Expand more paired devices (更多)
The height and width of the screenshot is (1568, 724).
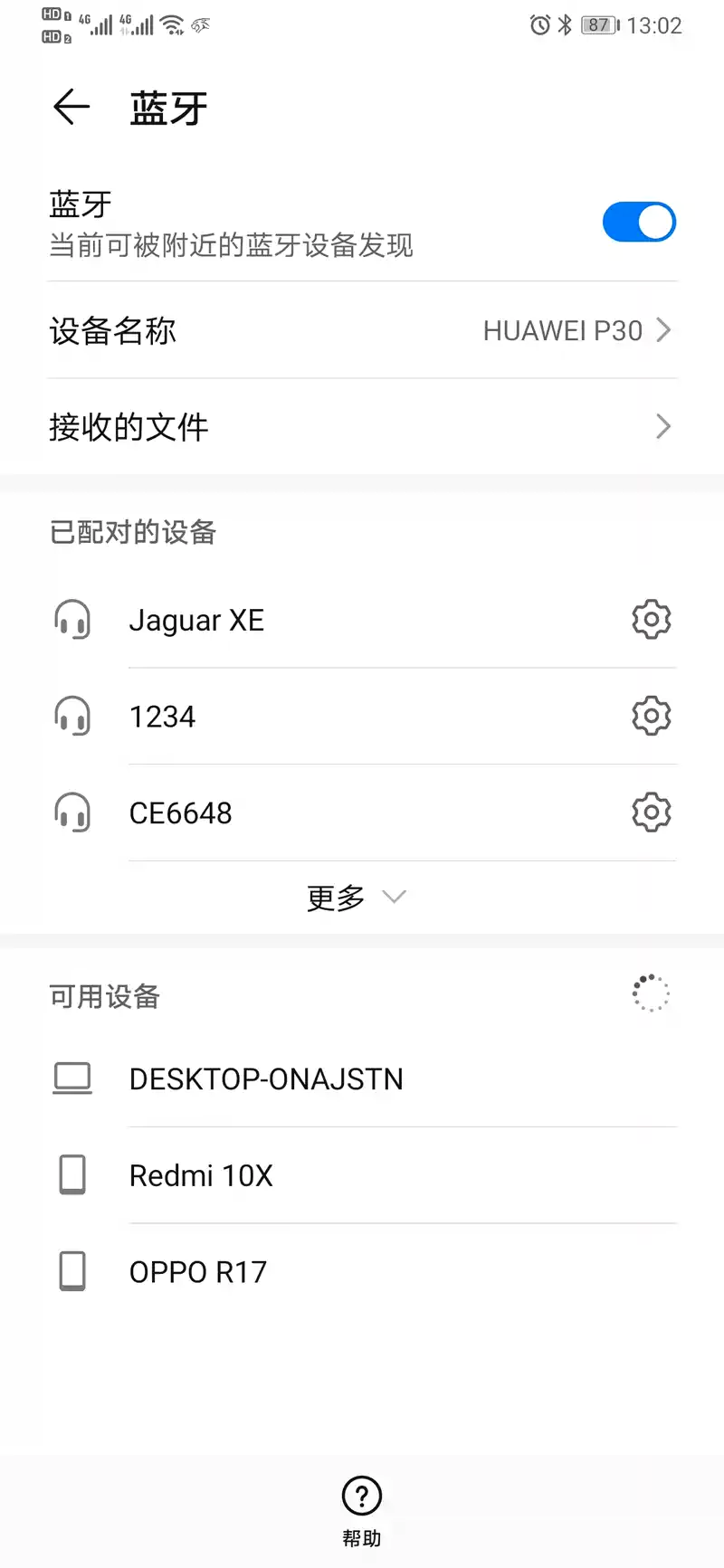356,898
